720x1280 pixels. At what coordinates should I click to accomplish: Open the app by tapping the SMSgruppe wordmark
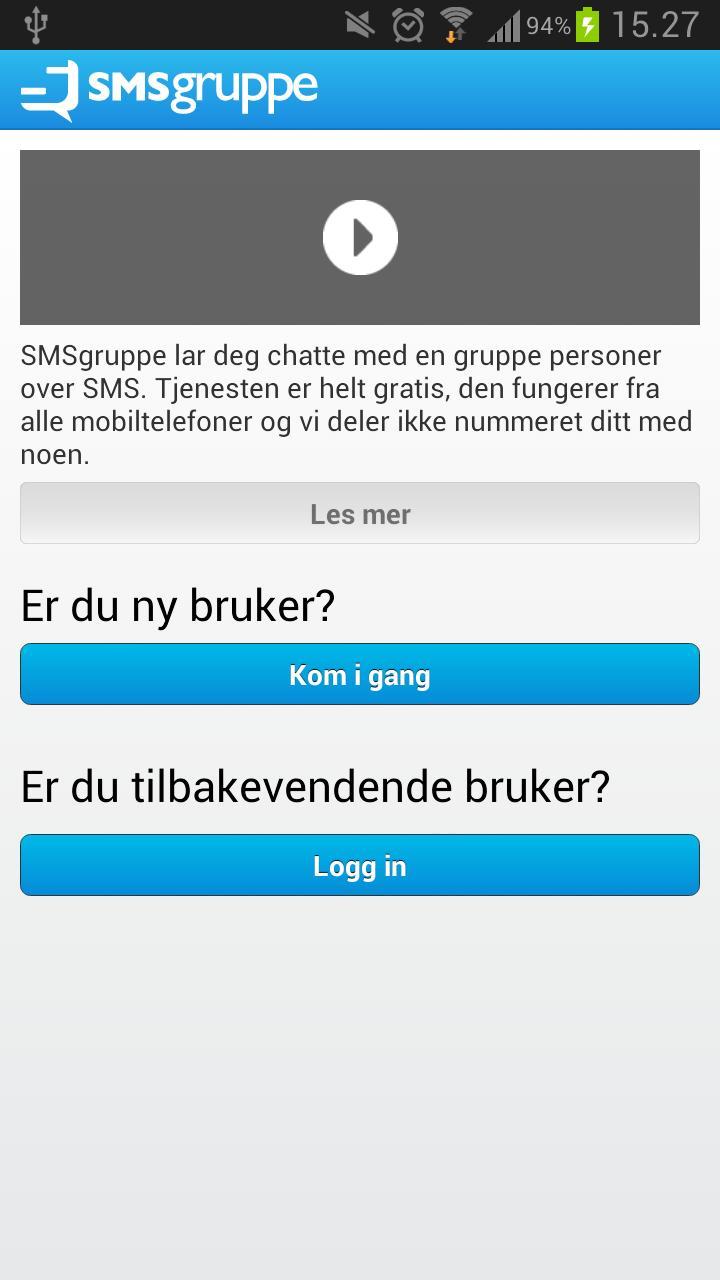tap(200, 90)
